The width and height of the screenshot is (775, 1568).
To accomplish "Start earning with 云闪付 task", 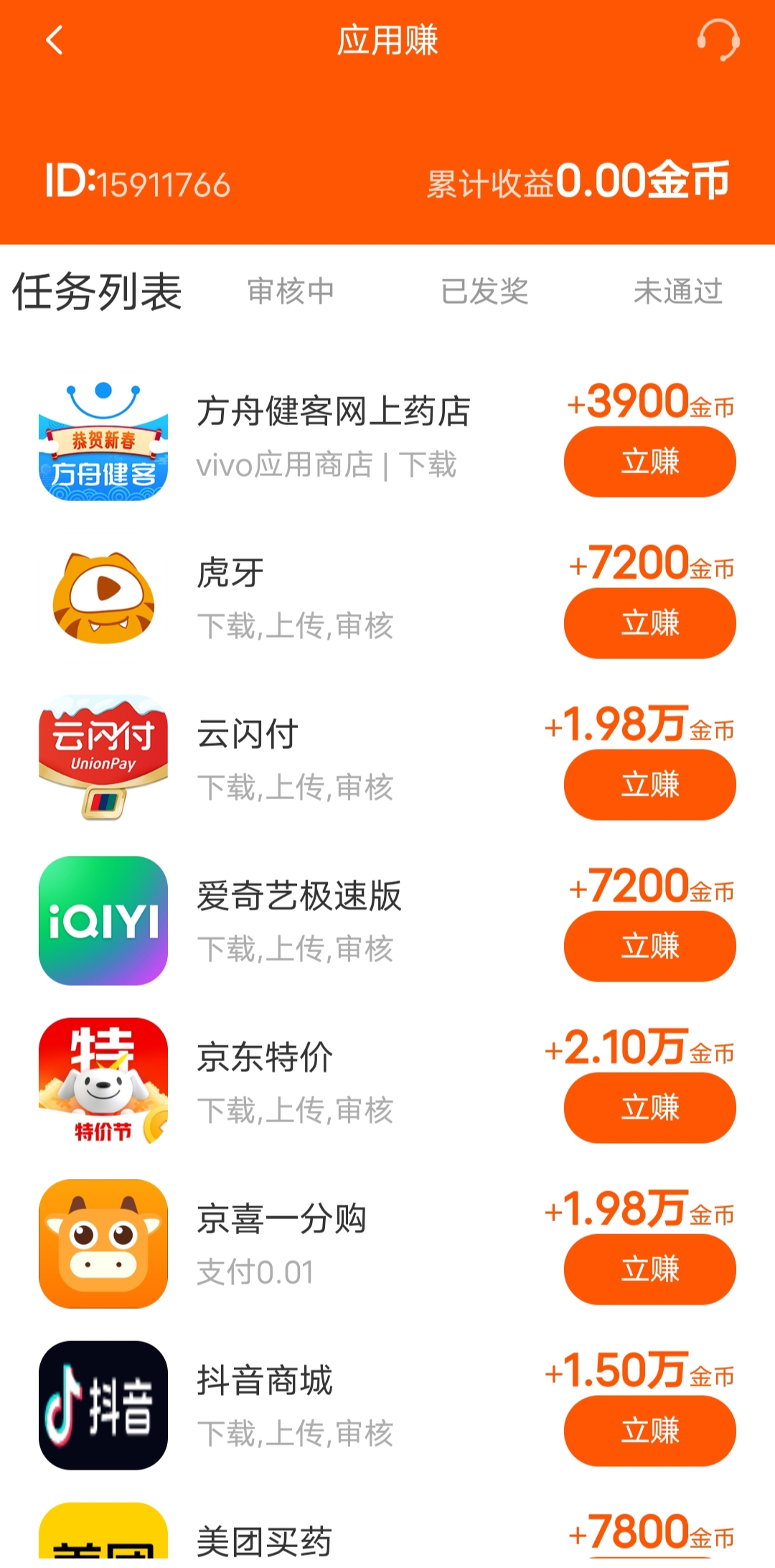I will (649, 785).
